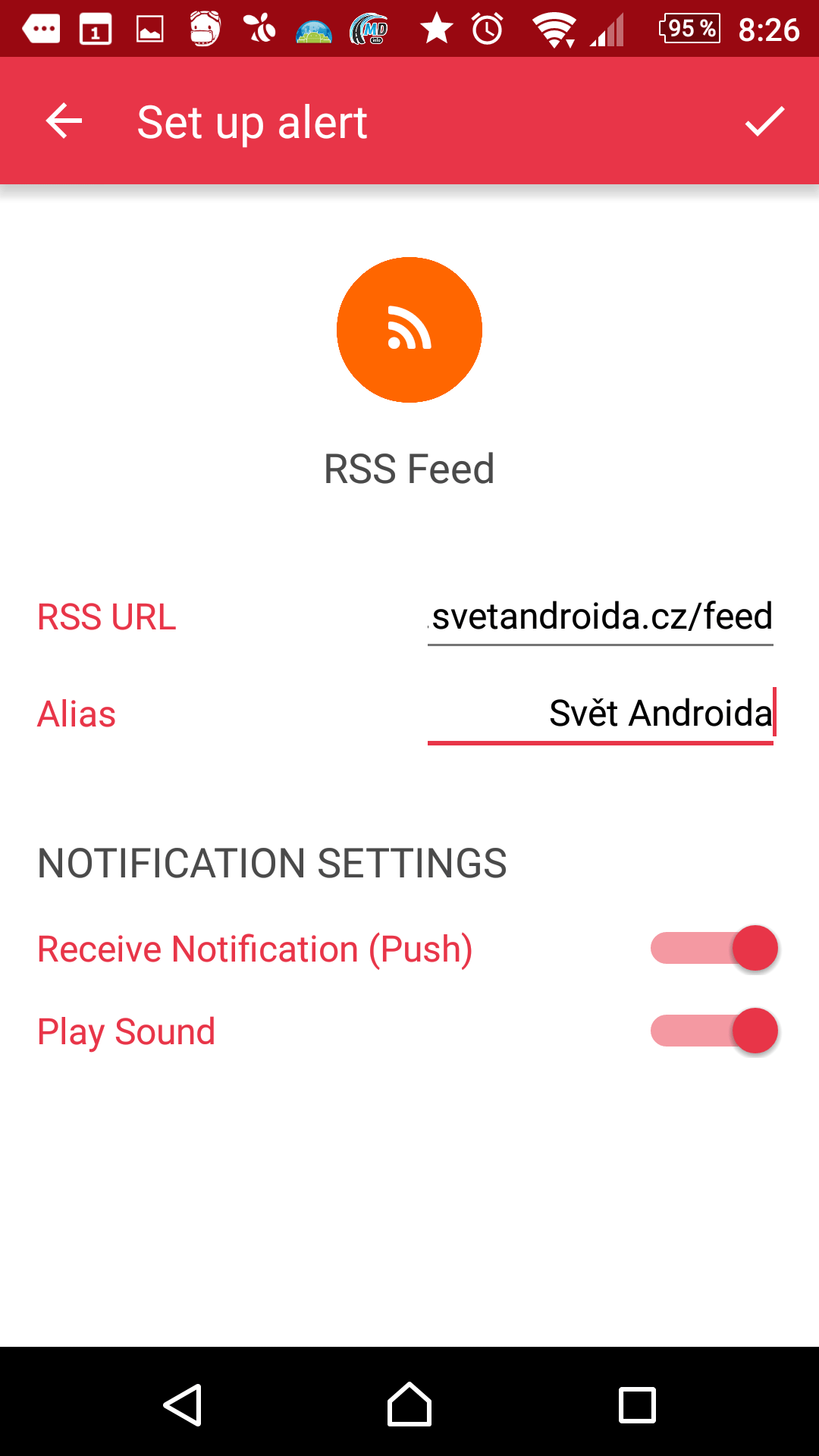Viewport: 819px width, 1456px height.
Task: Disable Receive Notification (Push)
Action: pos(714,948)
